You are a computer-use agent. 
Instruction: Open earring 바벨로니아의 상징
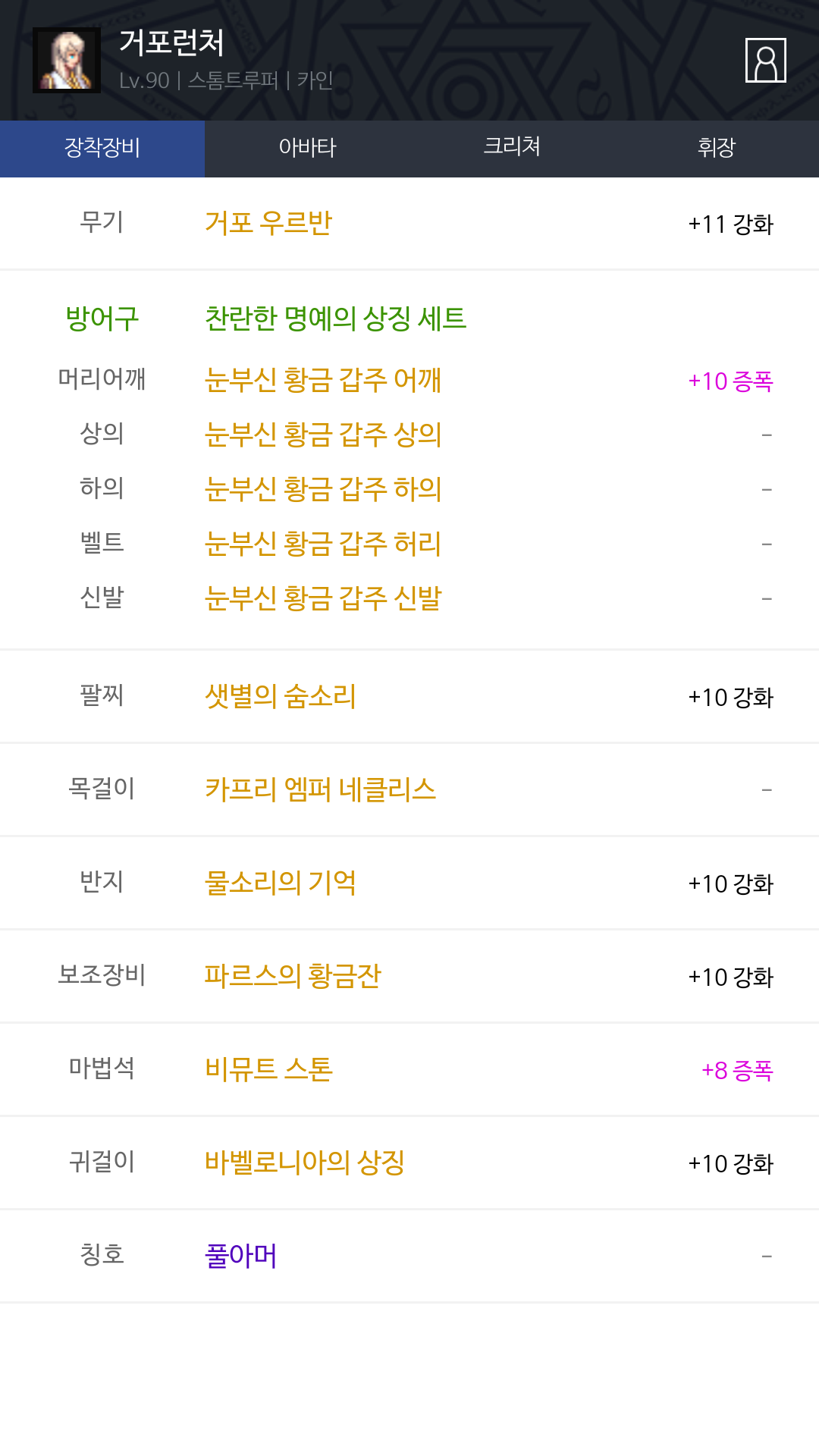pyautogui.click(x=305, y=1163)
